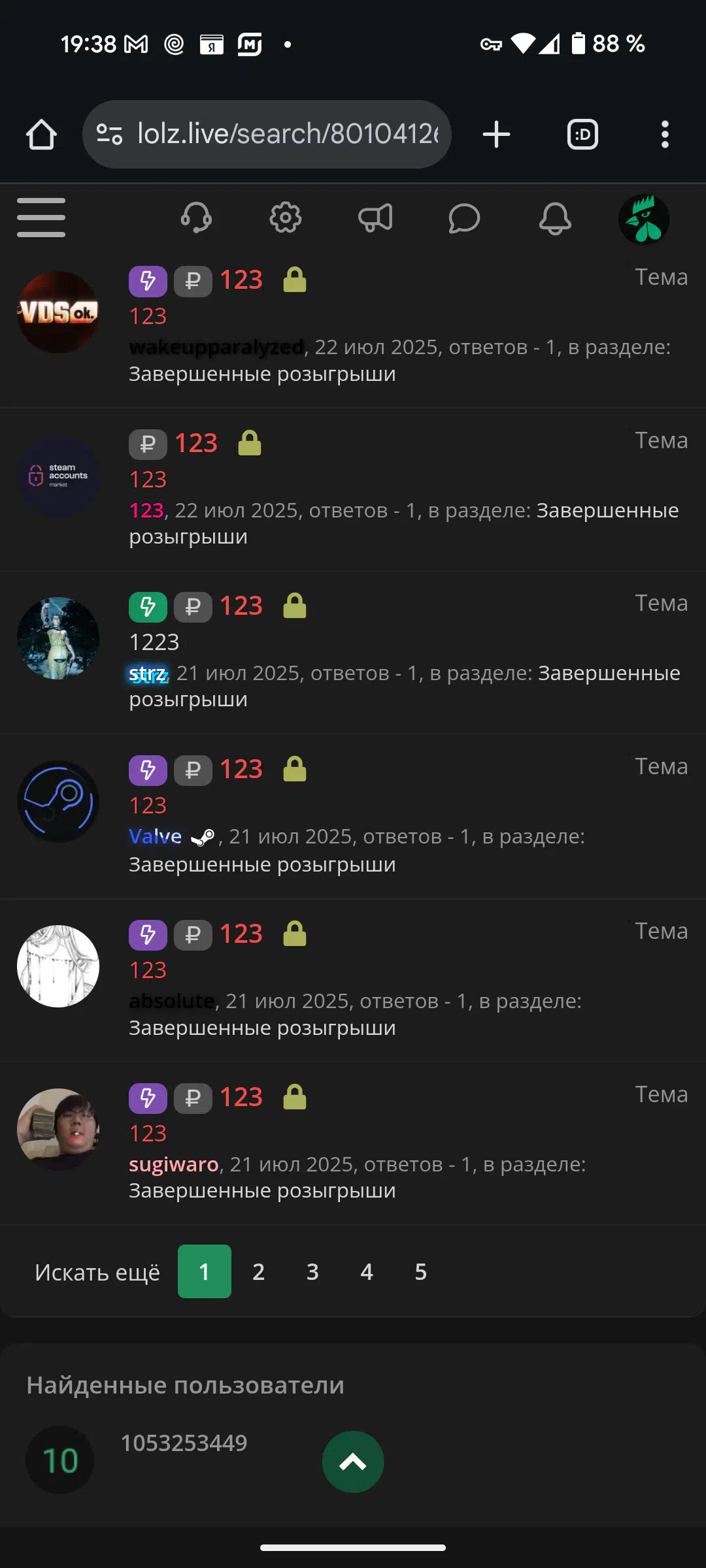Image resolution: width=706 pixels, height=1568 pixels.
Task: Open the conversations chat bubble
Action: 464,218
